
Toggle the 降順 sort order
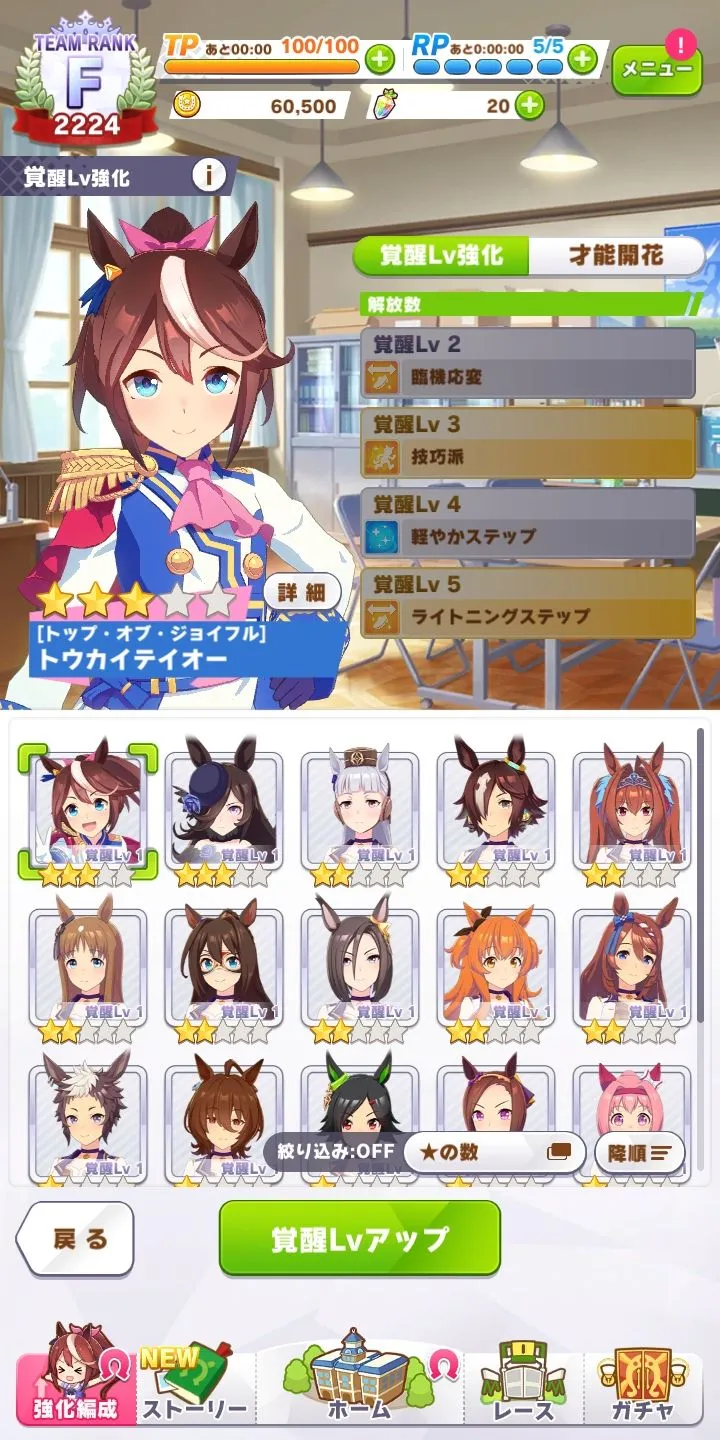pyautogui.click(x=639, y=1152)
